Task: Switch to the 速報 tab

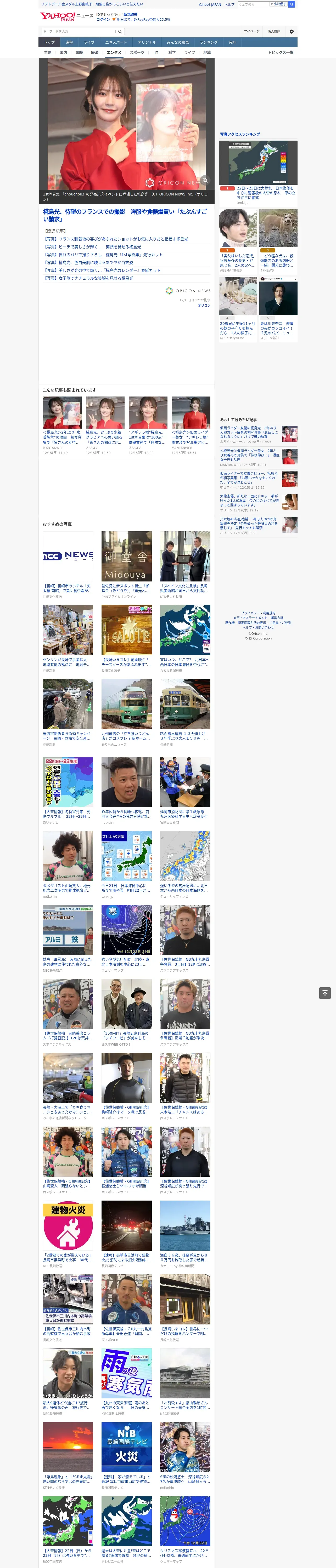Action: 69,43
